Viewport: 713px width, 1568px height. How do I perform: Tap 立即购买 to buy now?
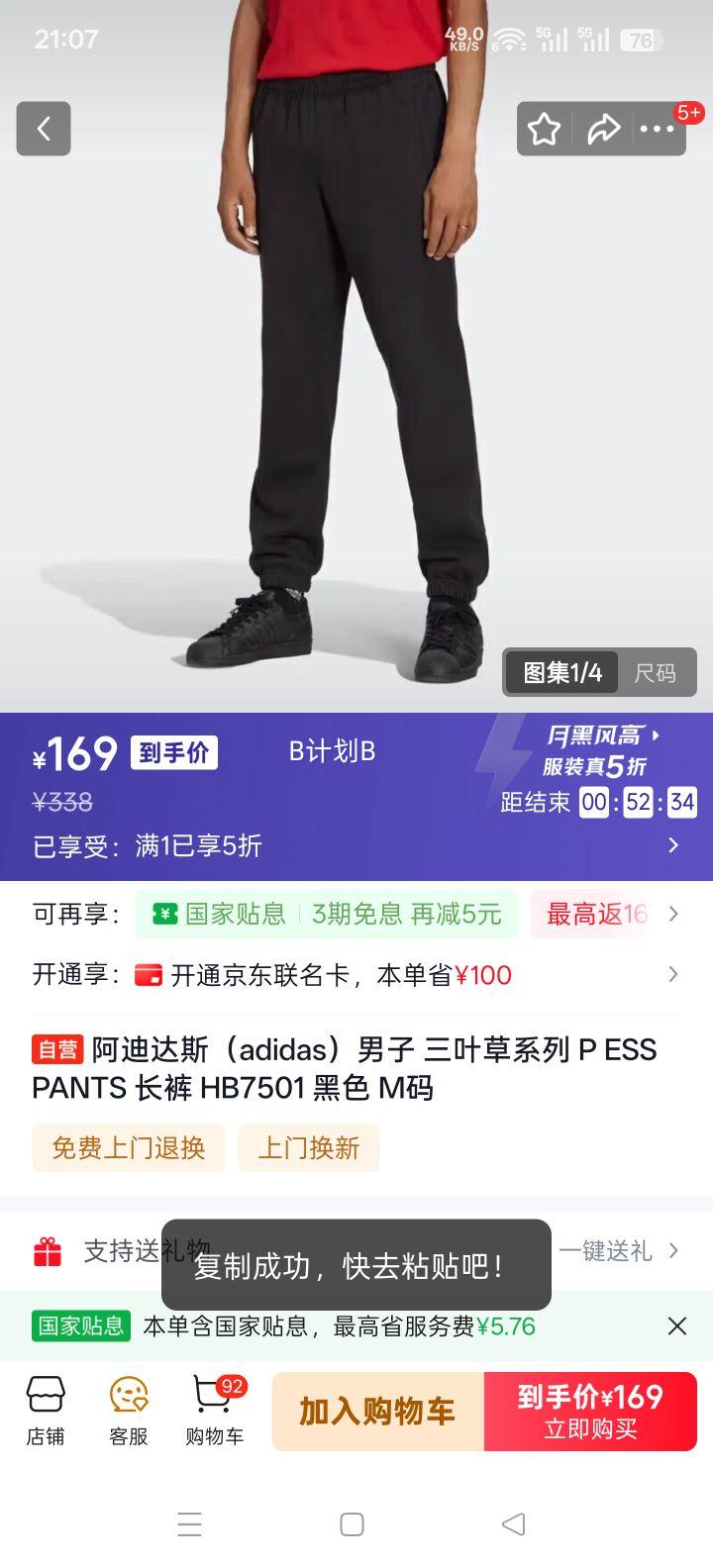[x=590, y=1411]
